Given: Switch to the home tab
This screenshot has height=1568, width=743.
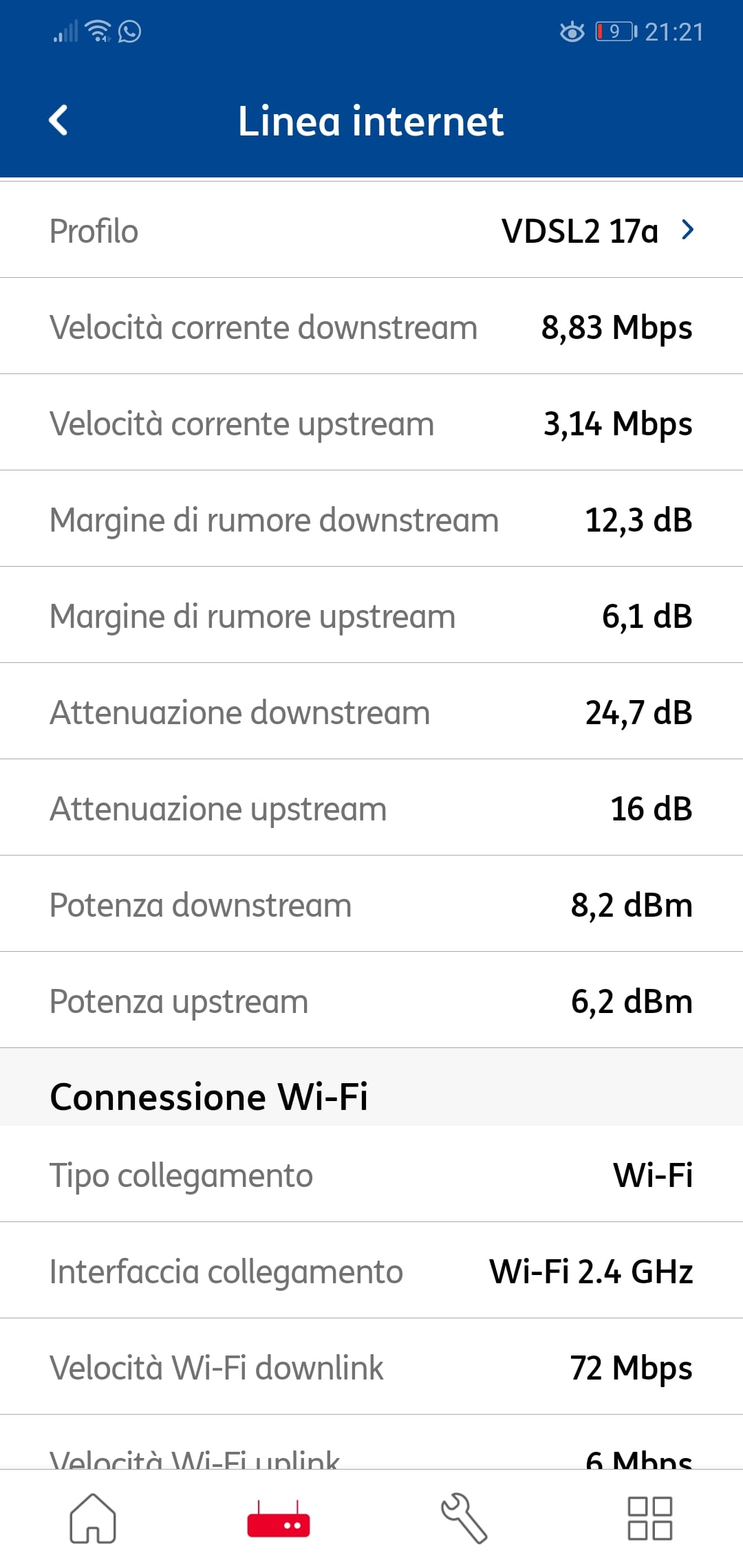Looking at the screenshot, I should [93, 1518].
